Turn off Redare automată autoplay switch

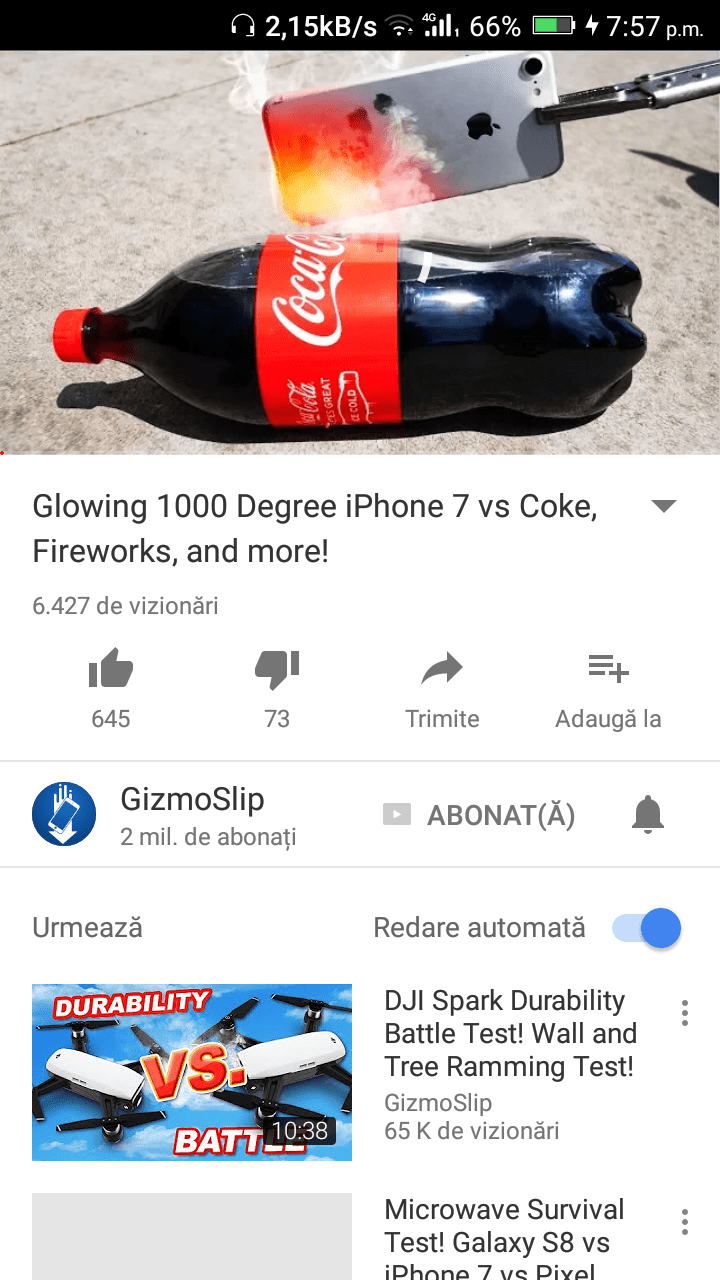648,928
